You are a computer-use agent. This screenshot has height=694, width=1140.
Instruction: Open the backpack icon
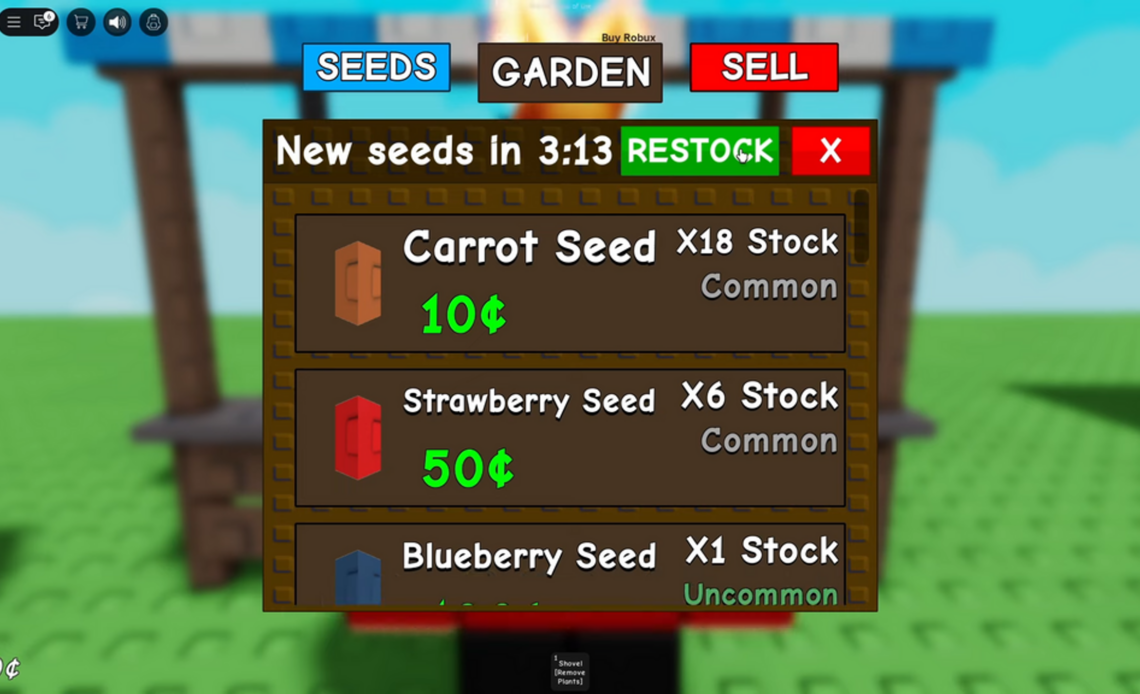tap(154, 22)
